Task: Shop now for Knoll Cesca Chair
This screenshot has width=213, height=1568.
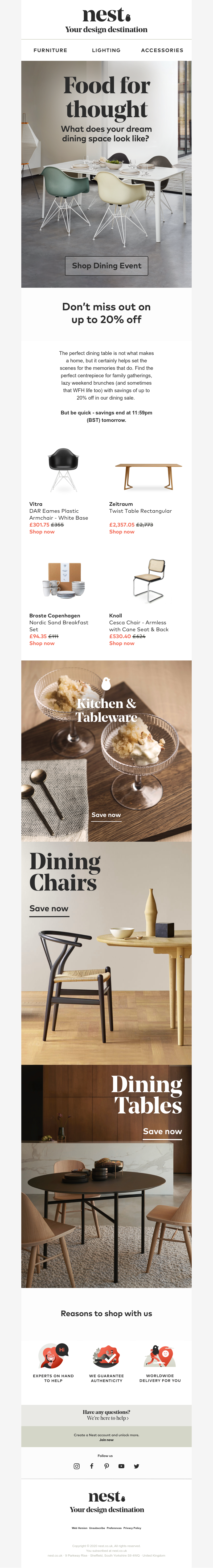Action: (x=121, y=643)
